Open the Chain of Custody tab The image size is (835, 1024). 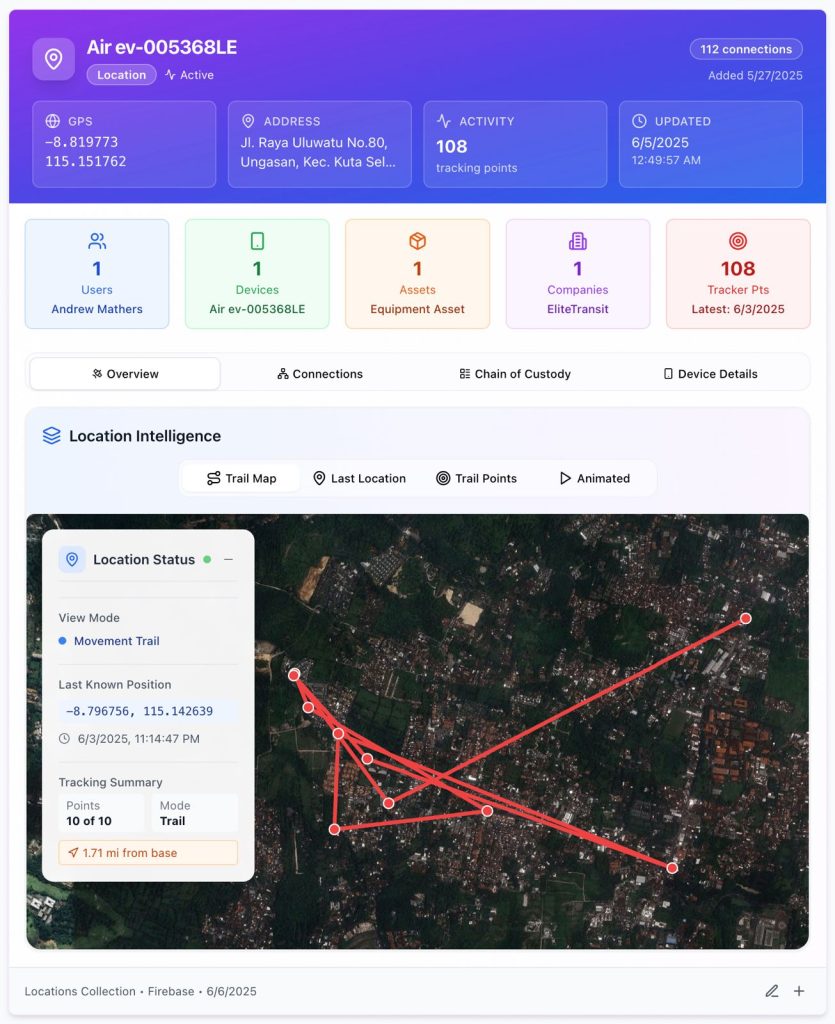(515, 374)
